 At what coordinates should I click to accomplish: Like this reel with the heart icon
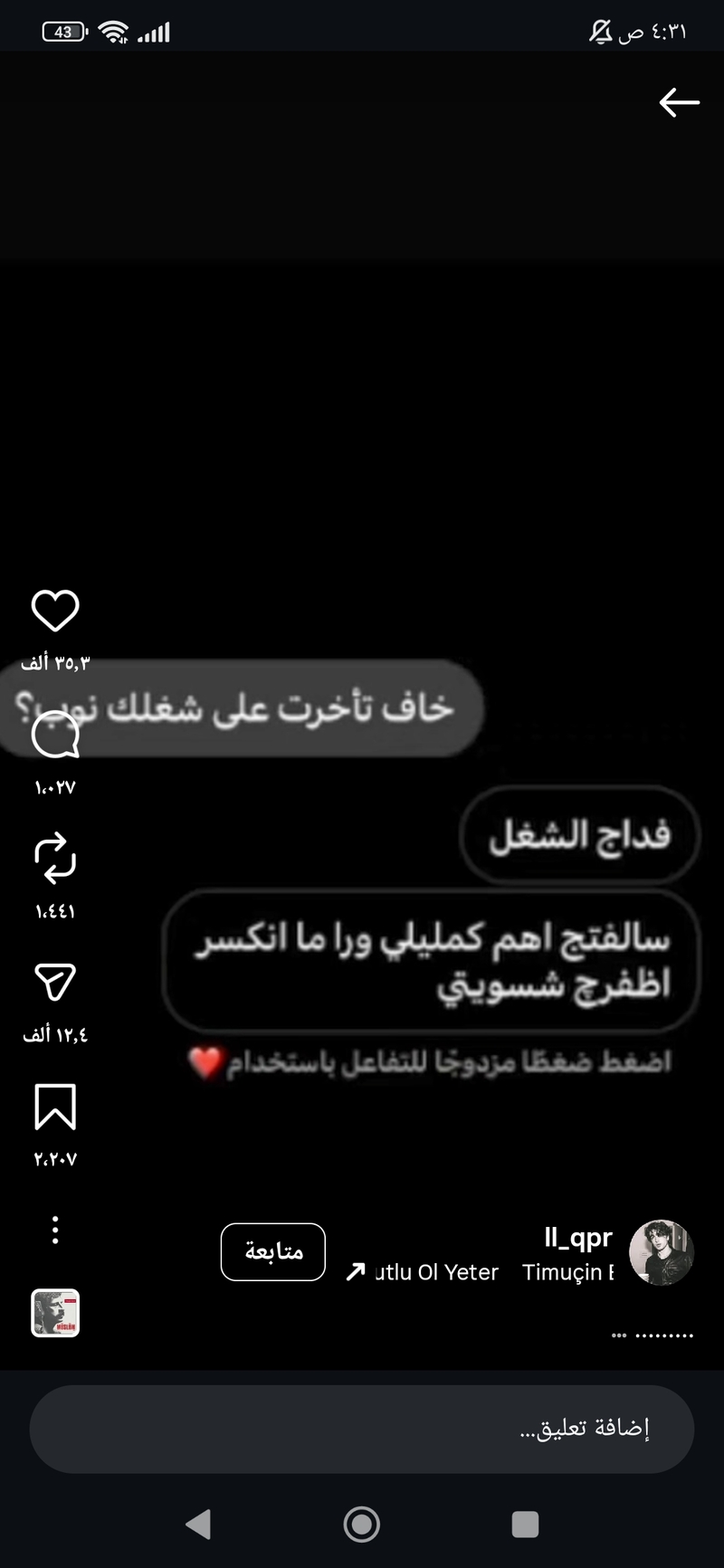point(55,611)
